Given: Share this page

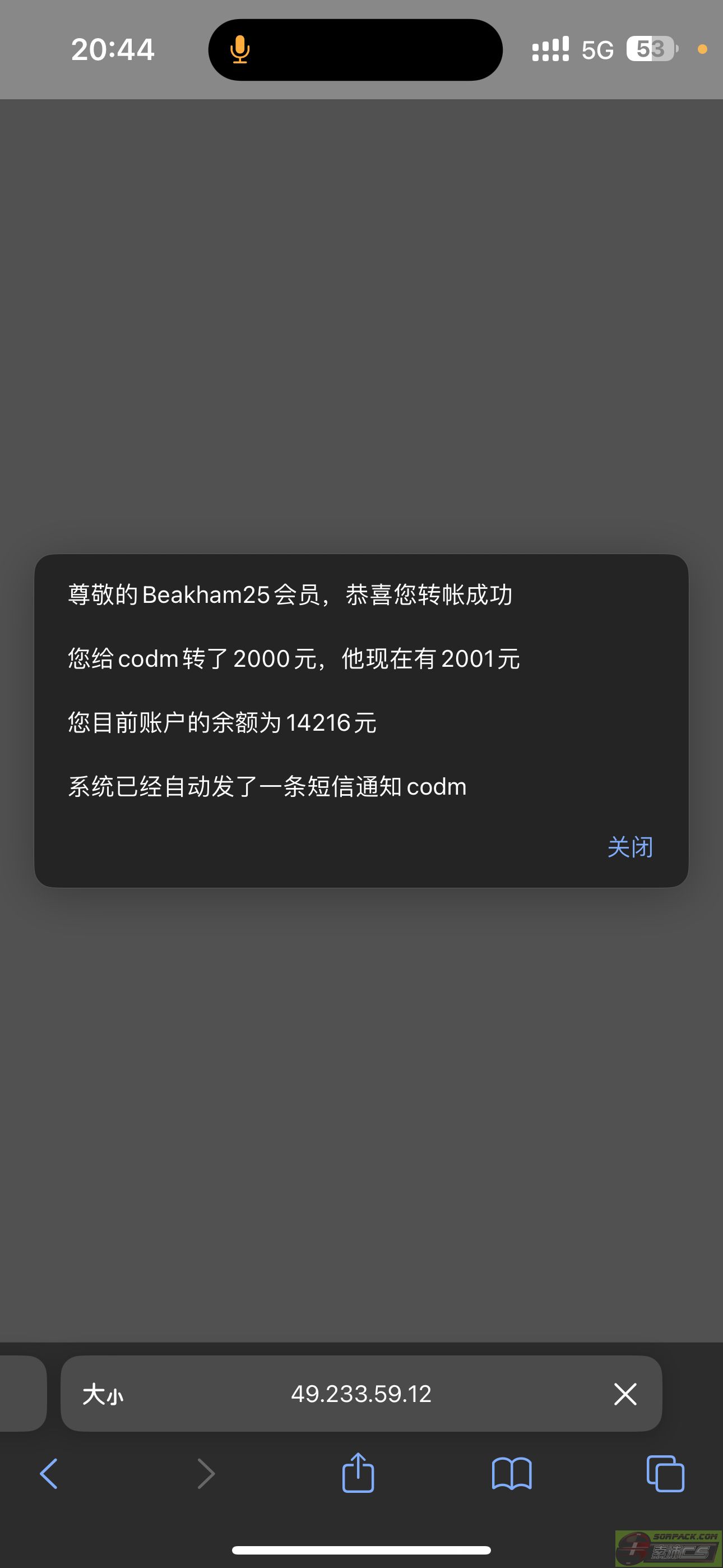Looking at the screenshot, I should coord(358,1473).
